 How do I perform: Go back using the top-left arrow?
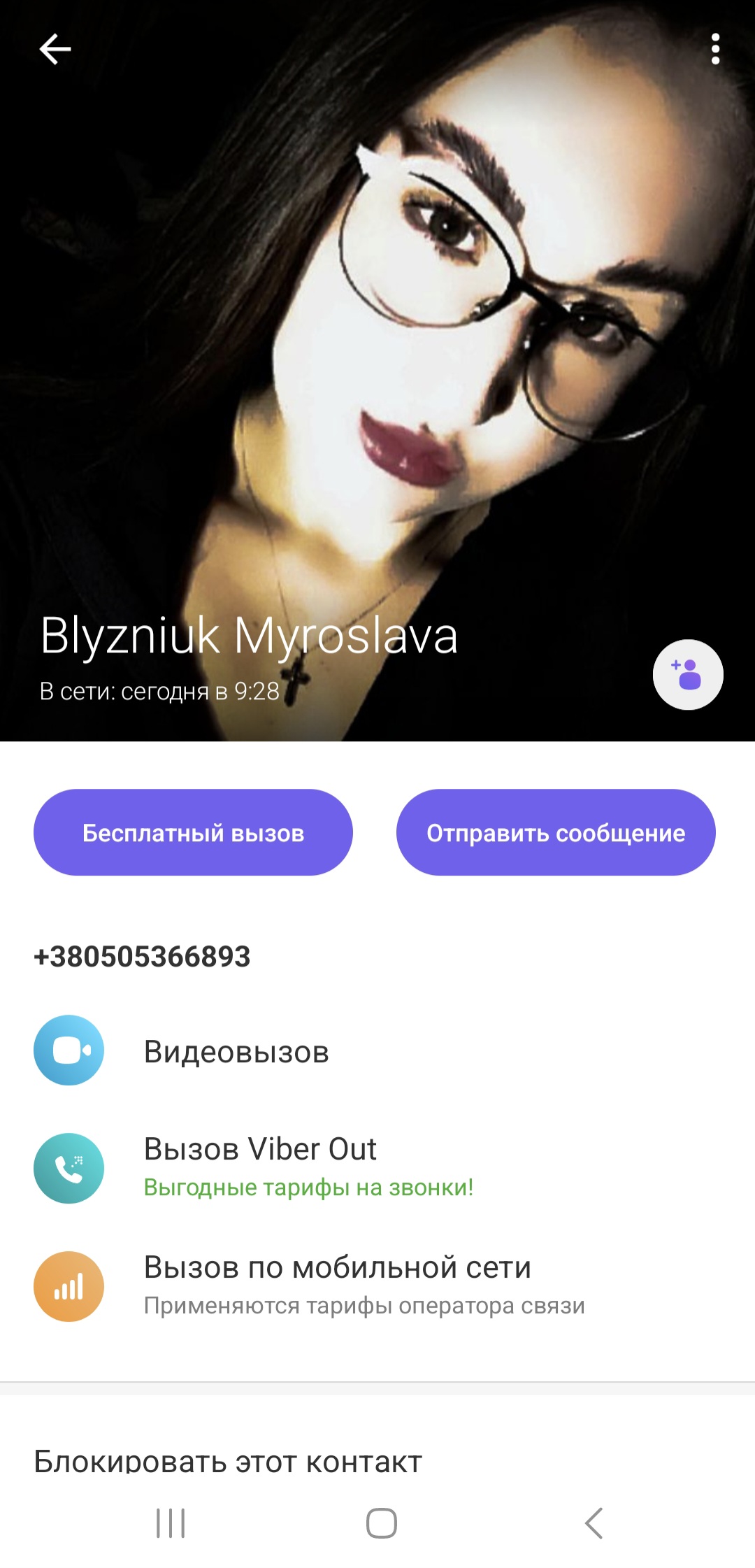point(55,50)
